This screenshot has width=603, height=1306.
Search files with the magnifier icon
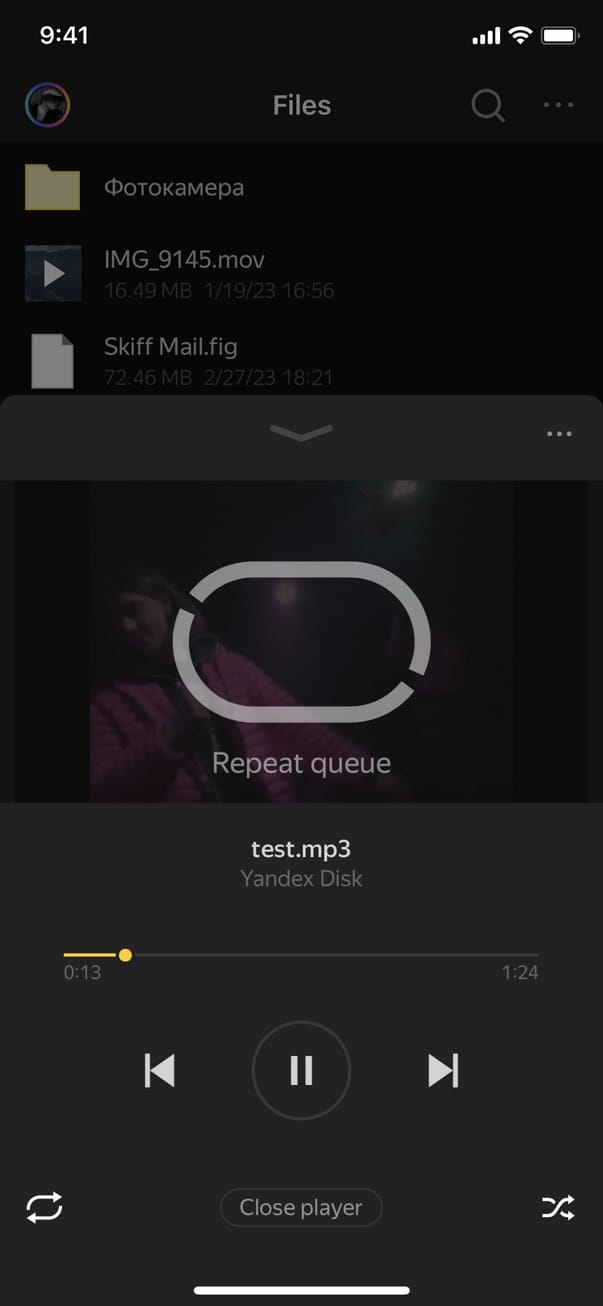tap(488, 105)
